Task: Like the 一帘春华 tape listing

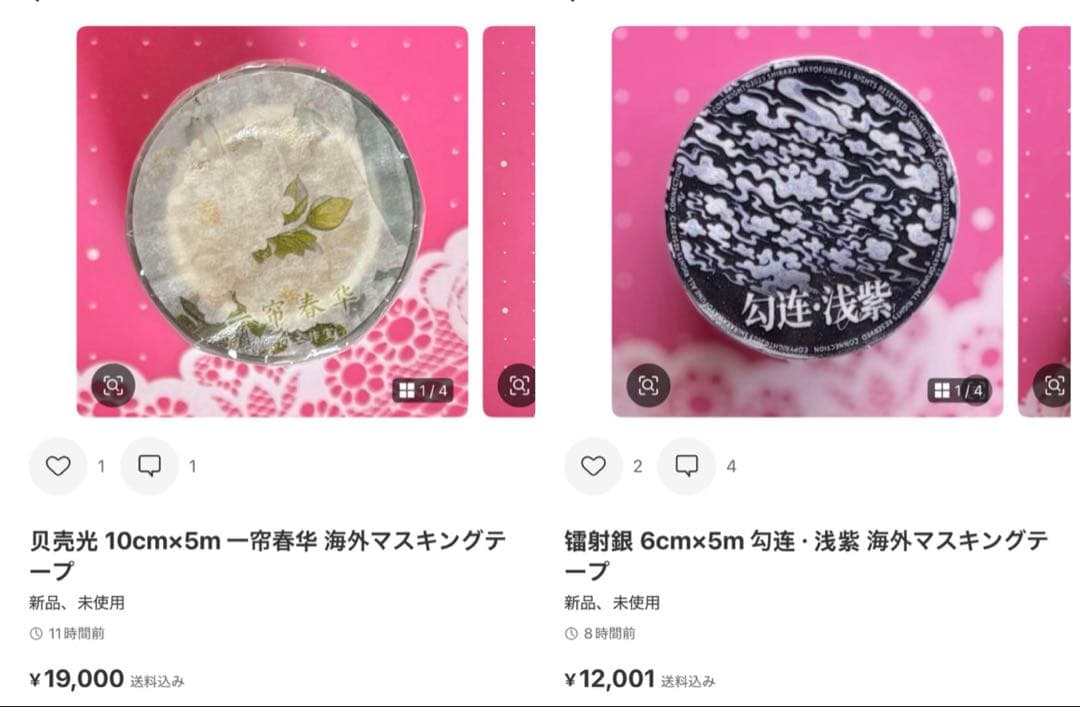Action: point(58,466)
